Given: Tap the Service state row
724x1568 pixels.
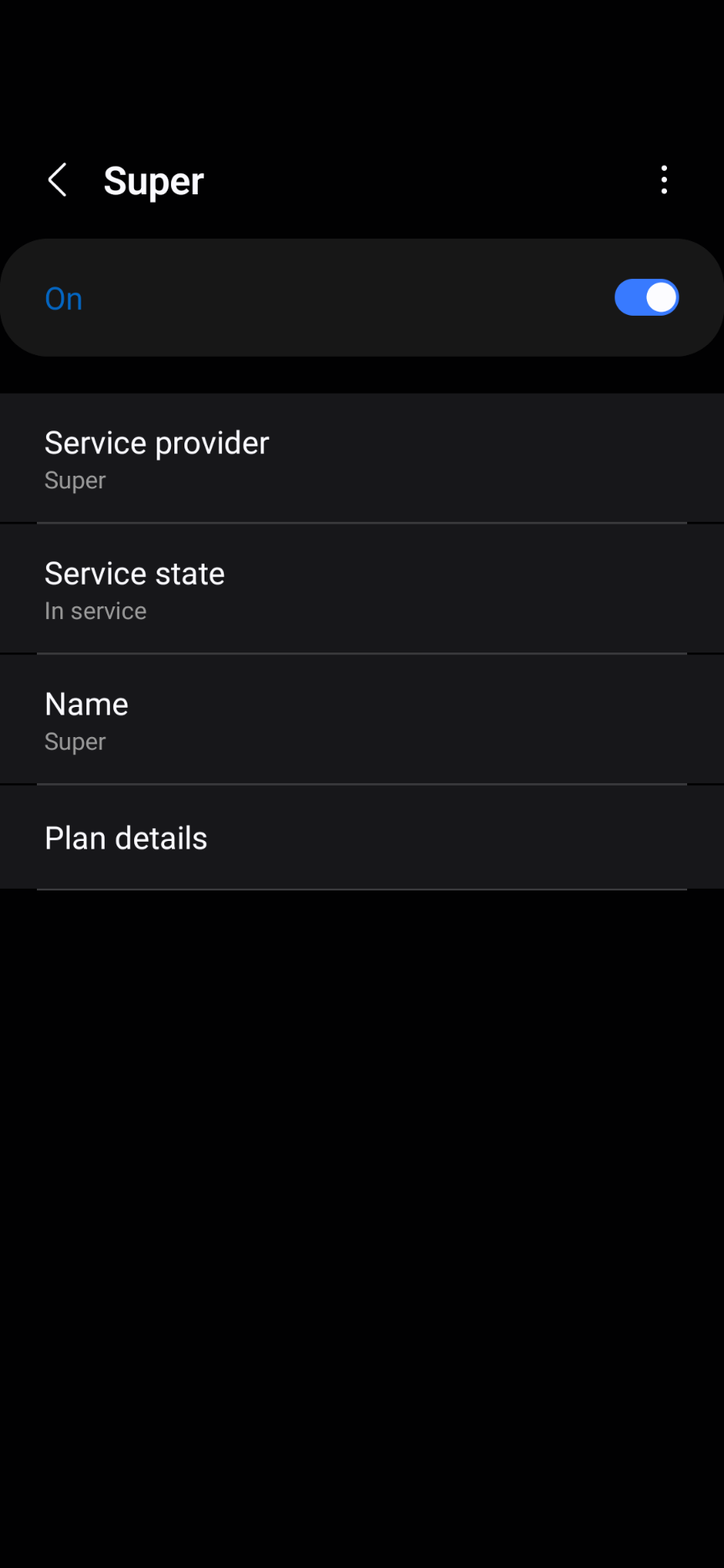Looking at the screenshot, I should 362,589.
